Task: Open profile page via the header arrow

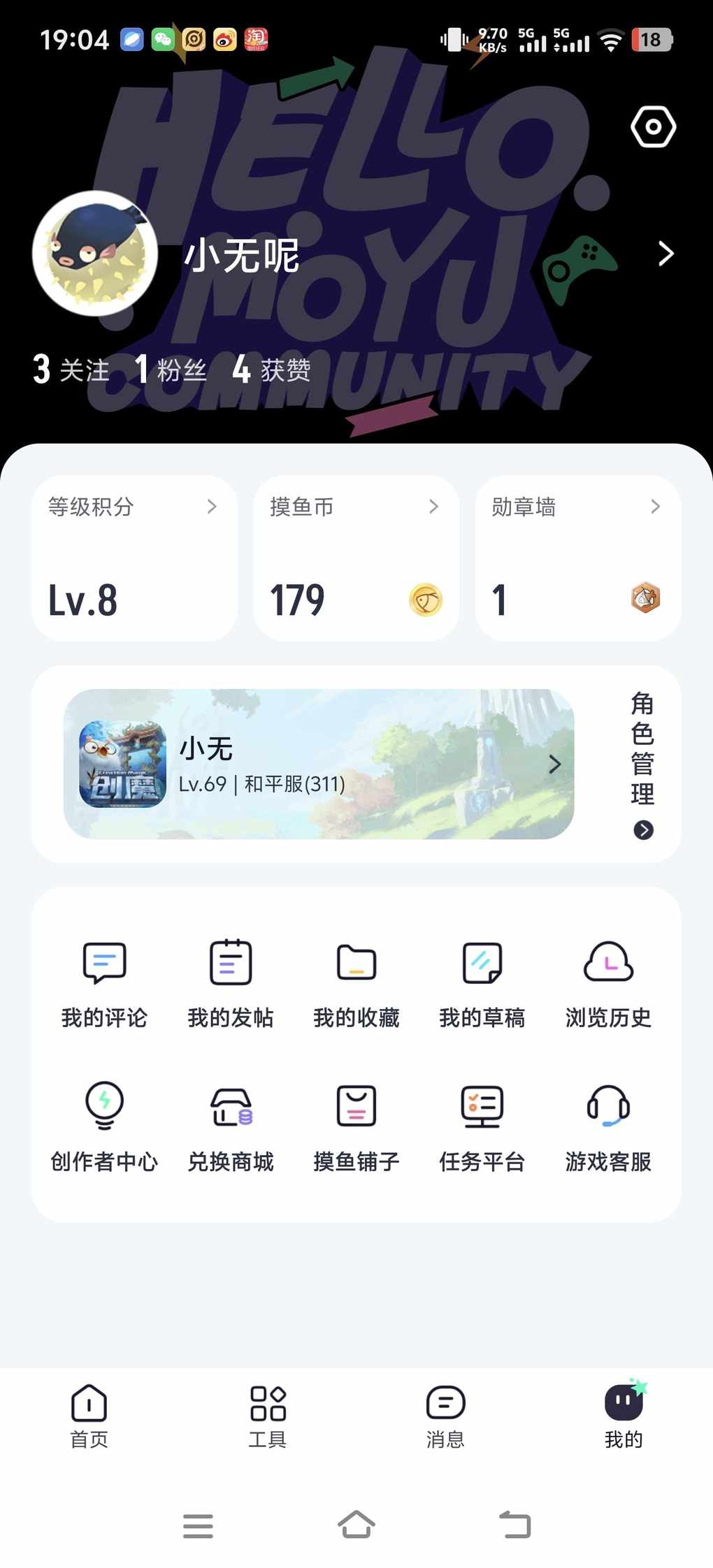Action: [x=665, y=254]
